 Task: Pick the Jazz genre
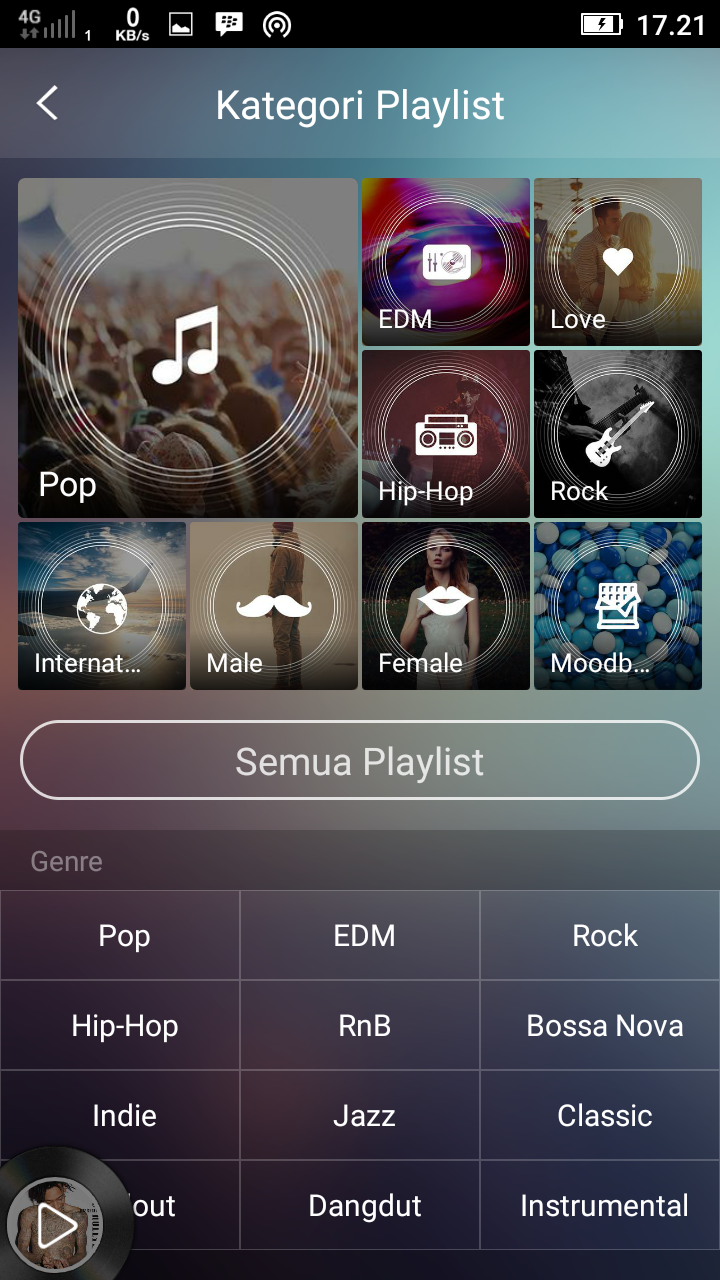pos(364,1116)
